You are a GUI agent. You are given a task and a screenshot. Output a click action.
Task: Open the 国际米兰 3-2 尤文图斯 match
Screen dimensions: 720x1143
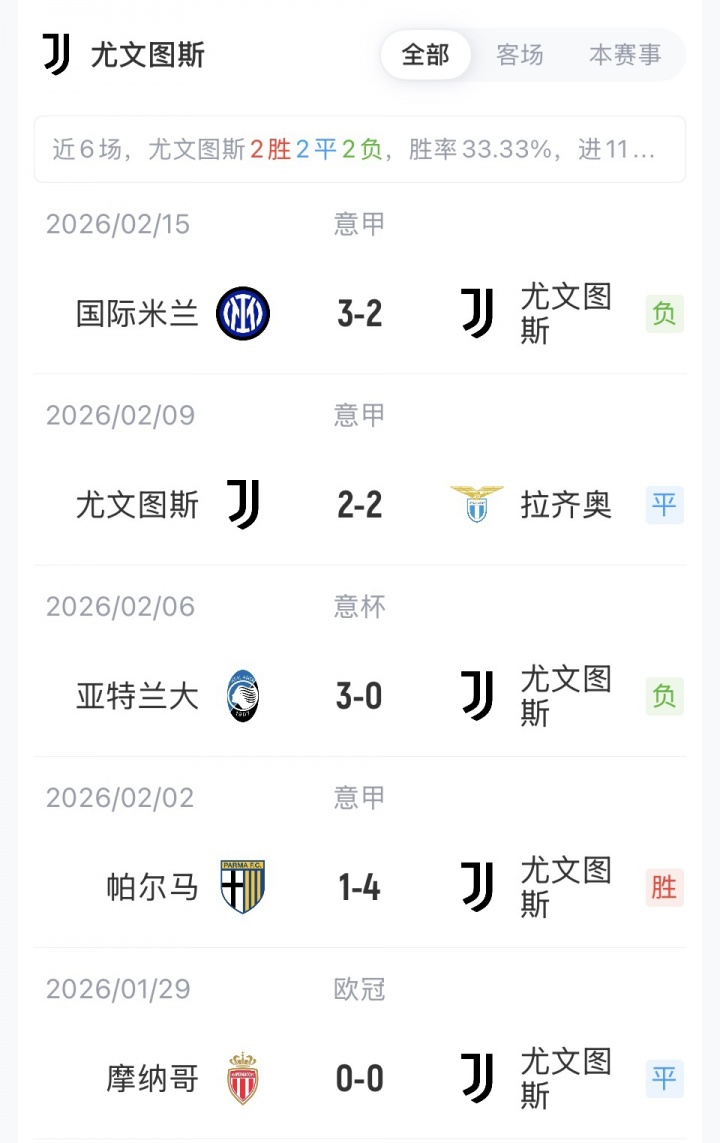pyautogui.click(x=360, y=314)
